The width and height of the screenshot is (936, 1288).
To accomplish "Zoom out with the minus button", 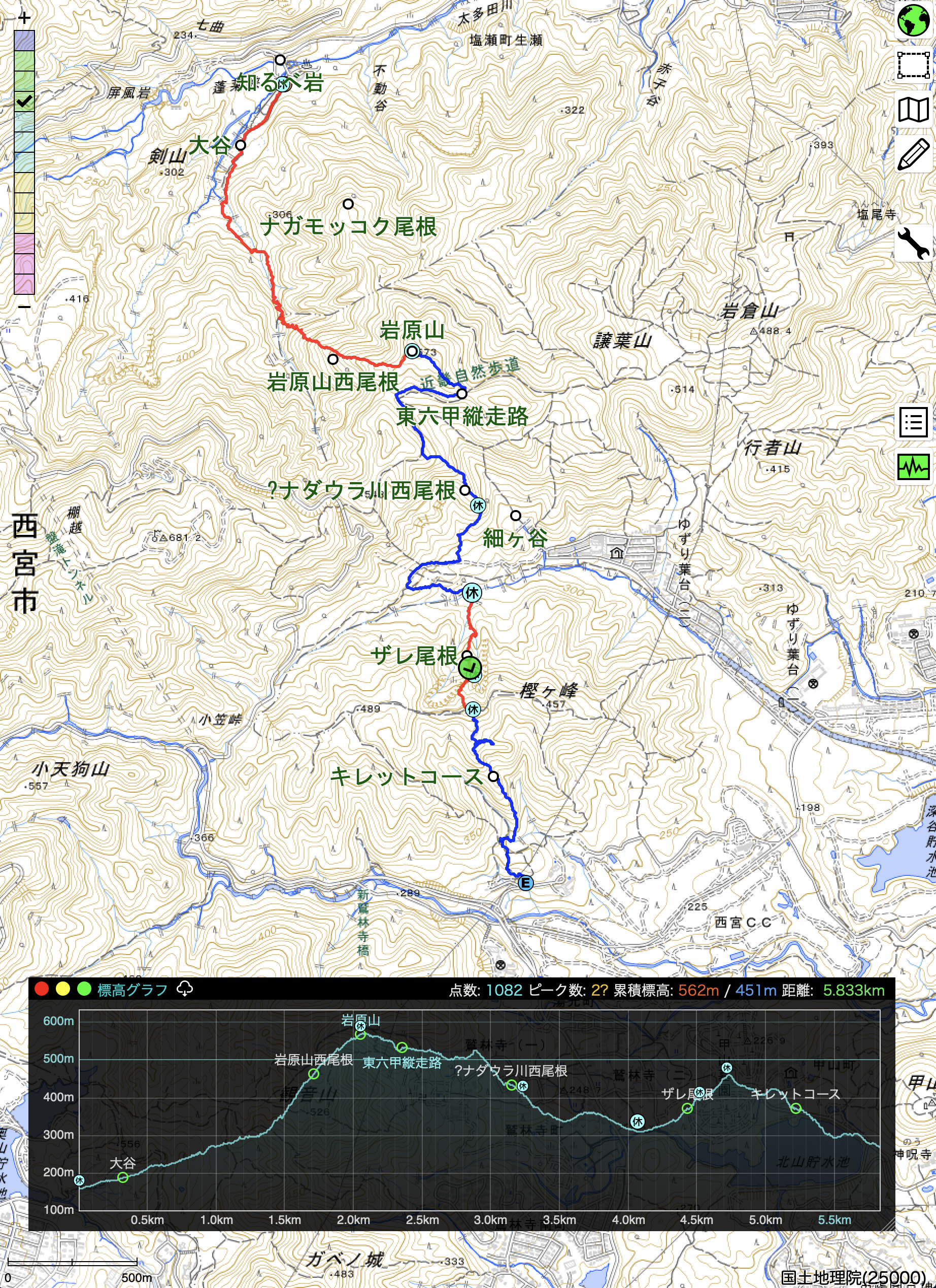I will [24, 307].
